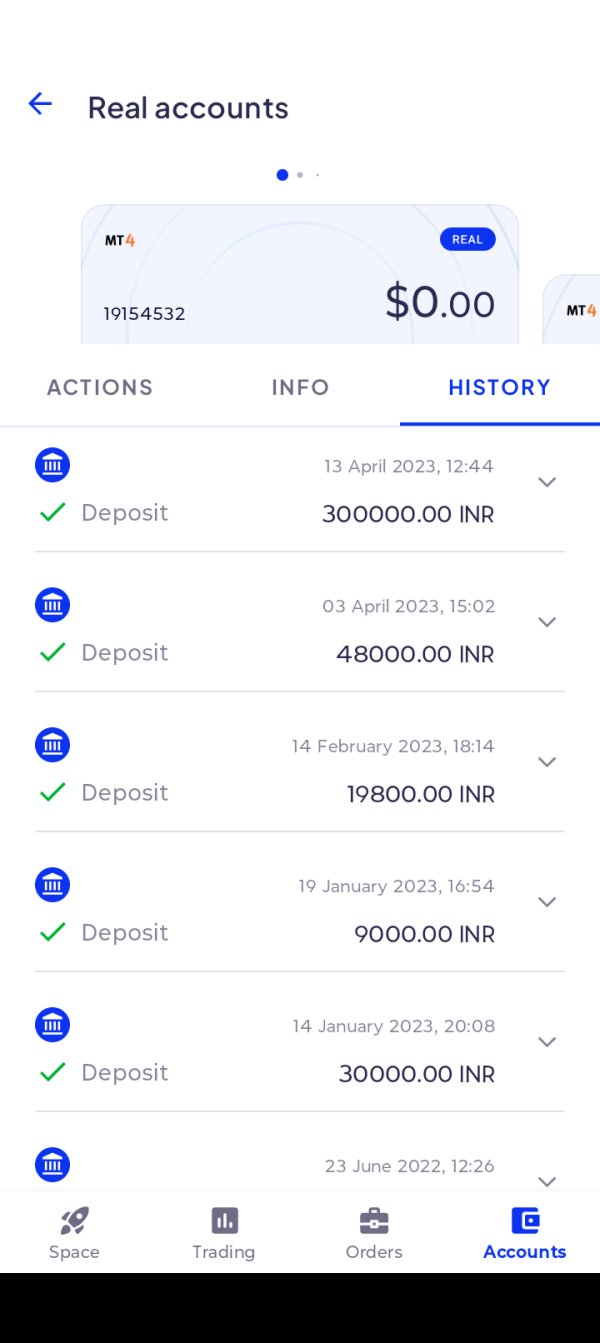Expand the 23 June 2022 transaction
This screenshot has height=1343, width=600.
tap(547, 1181)
